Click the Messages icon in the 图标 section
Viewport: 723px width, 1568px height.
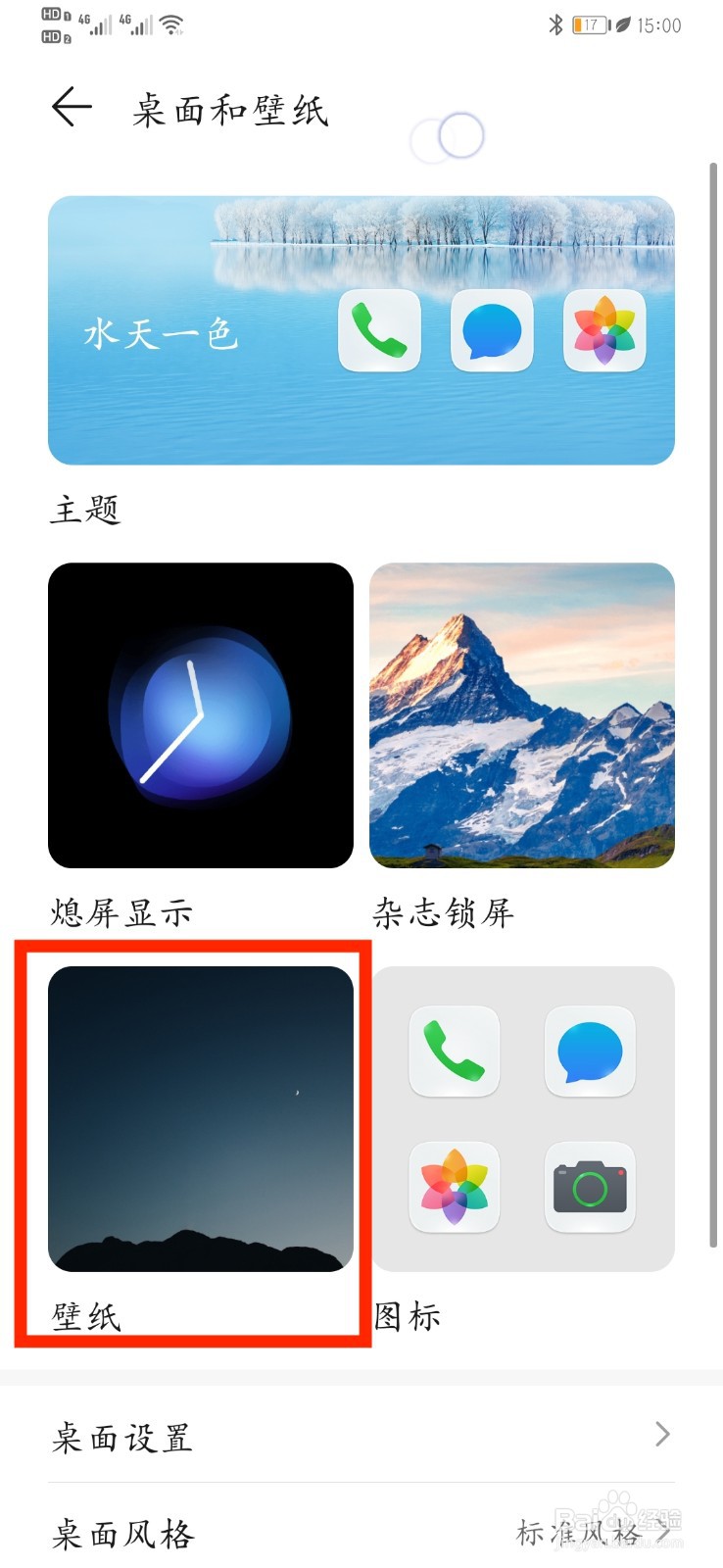coord(590,1052)
